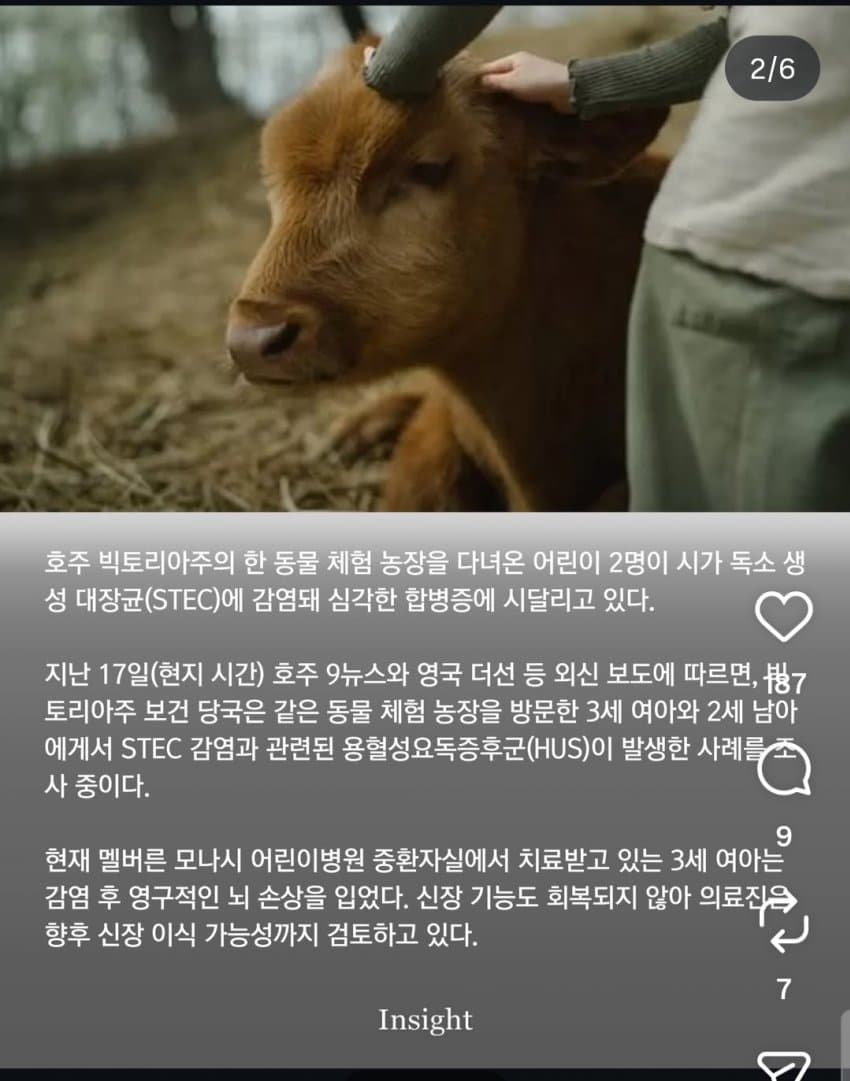
Task: Like this post with the heart icon
Action: [x=784, y=616]
